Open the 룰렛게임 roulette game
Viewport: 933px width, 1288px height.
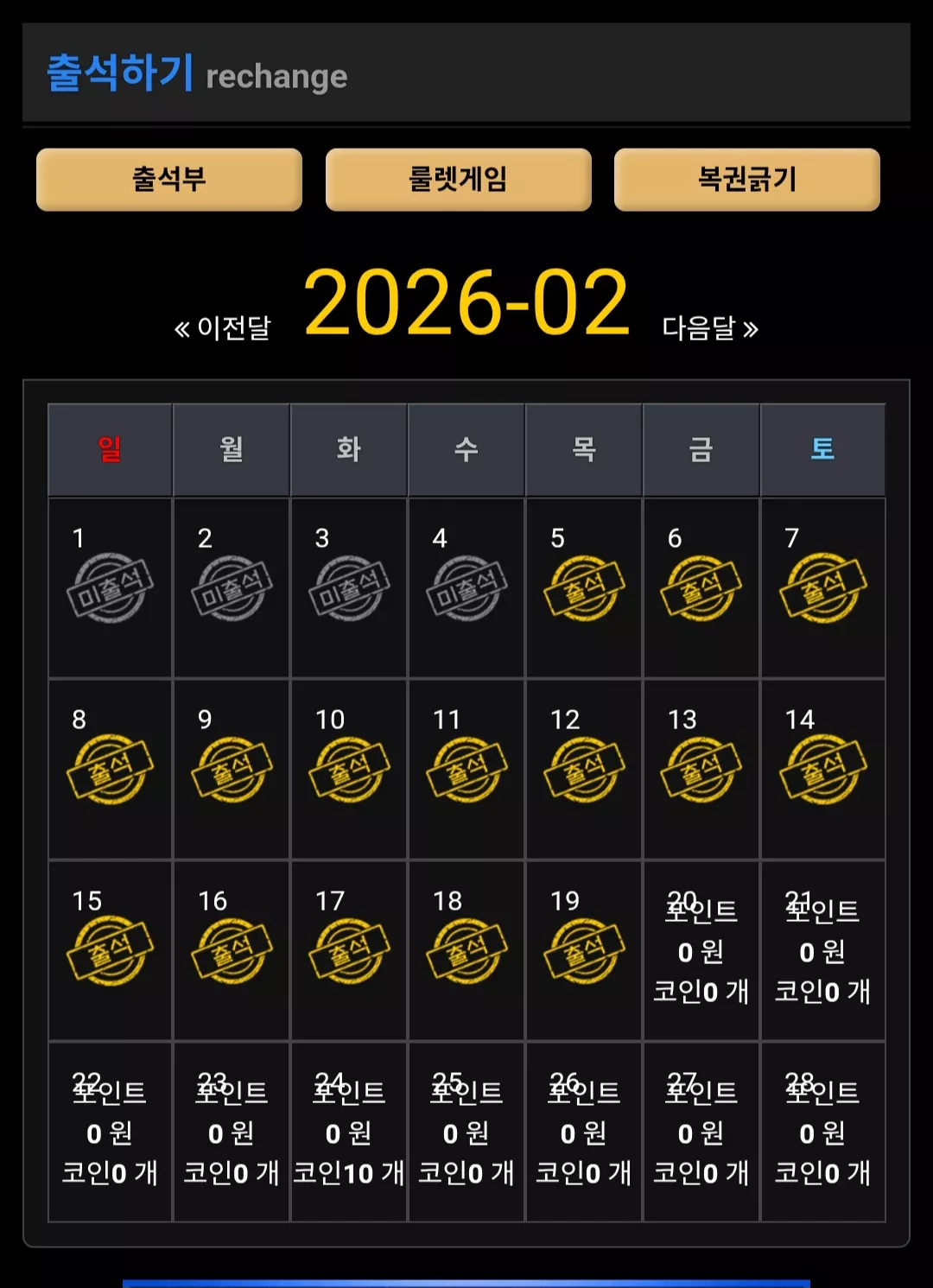coord(459,180)
